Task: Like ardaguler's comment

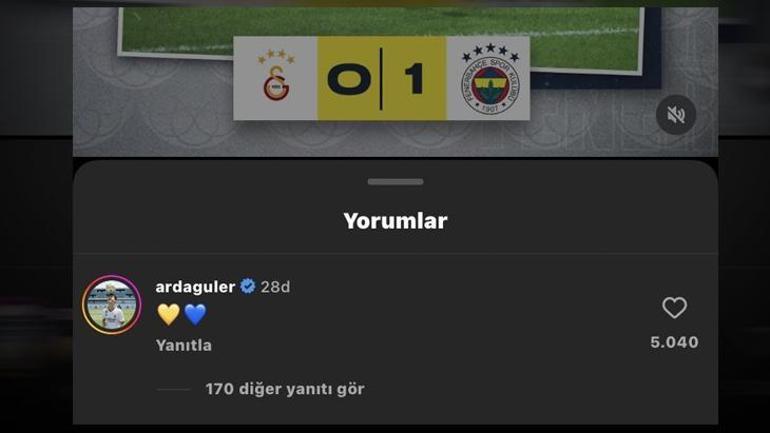Action: (675, 308)
